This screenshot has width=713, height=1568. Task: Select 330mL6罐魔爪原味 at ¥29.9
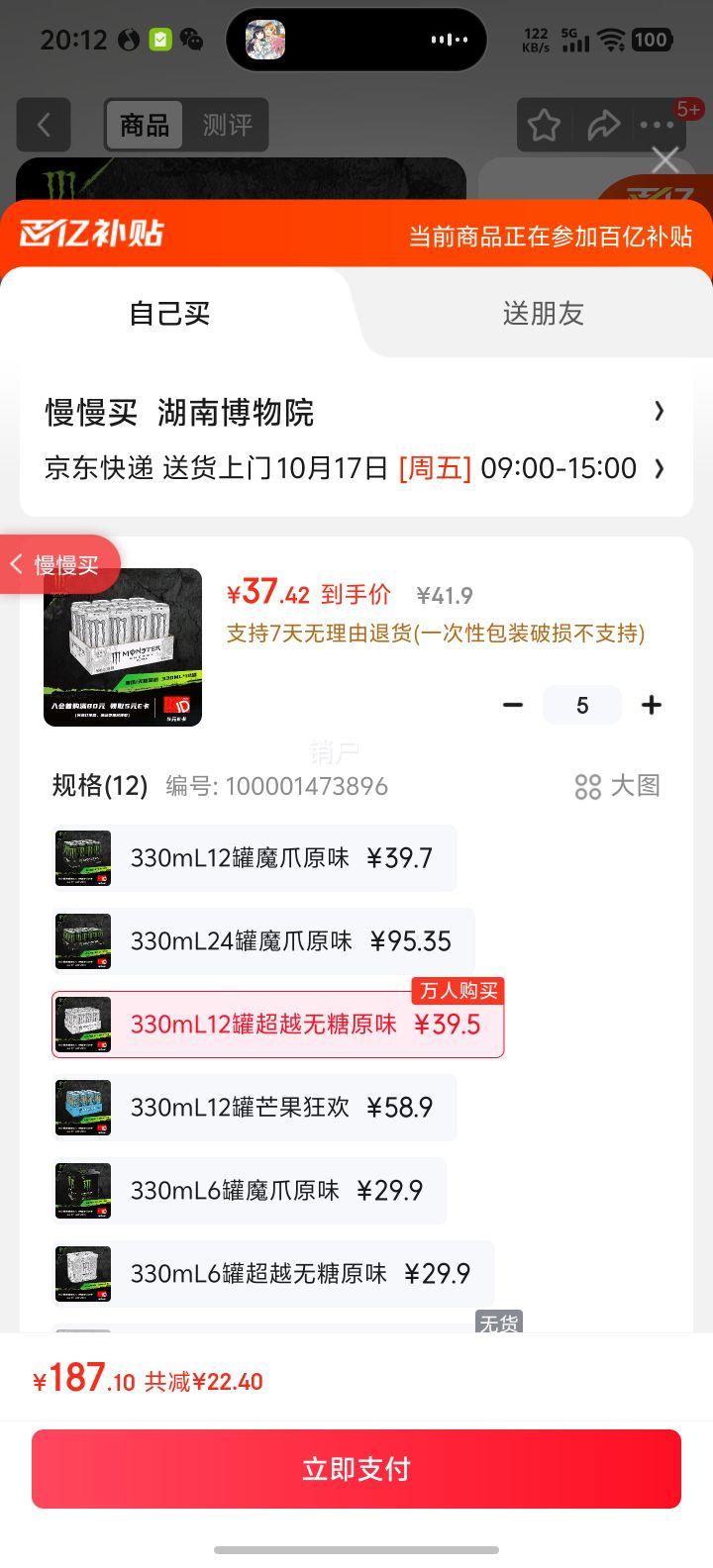tap(250, 1191)
